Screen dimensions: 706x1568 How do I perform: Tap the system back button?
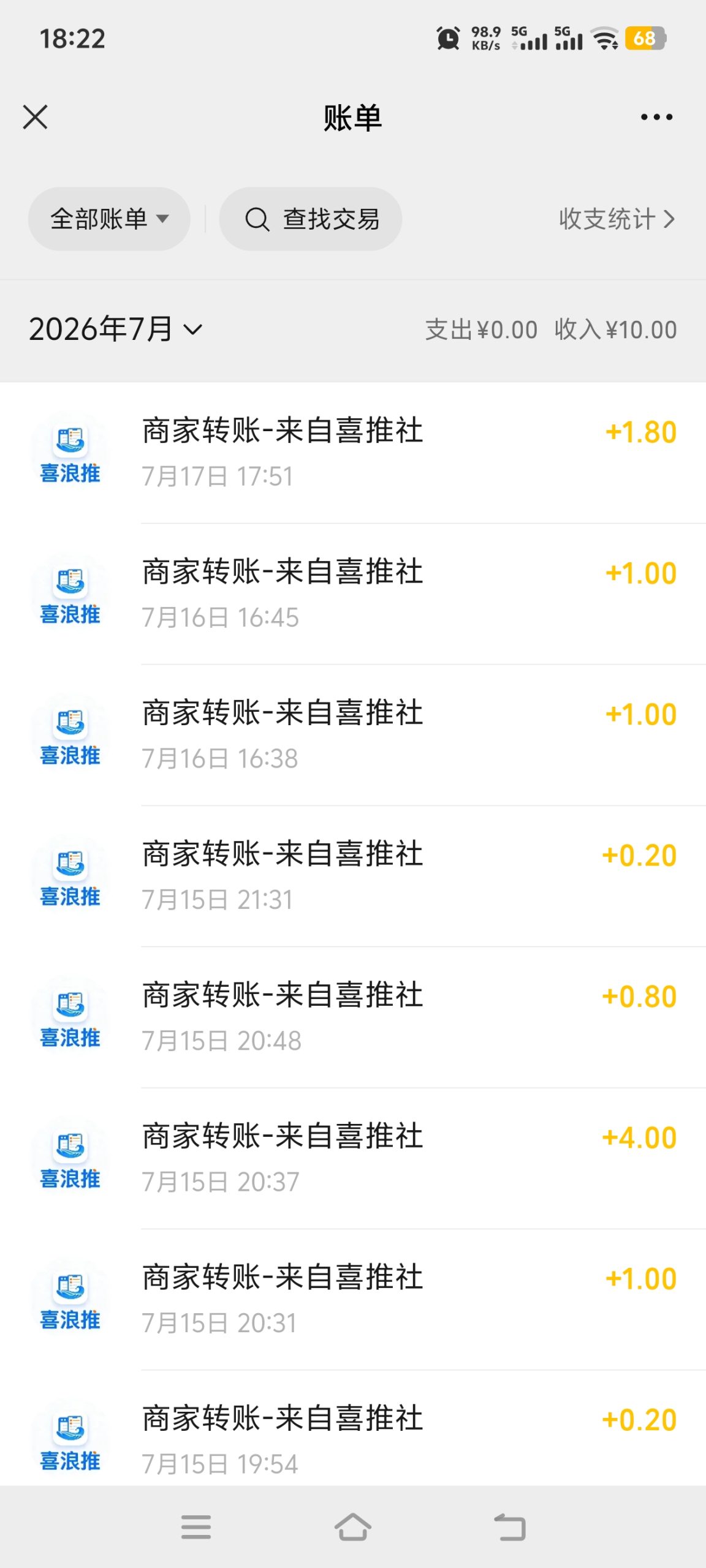(x=510, y=1526)
